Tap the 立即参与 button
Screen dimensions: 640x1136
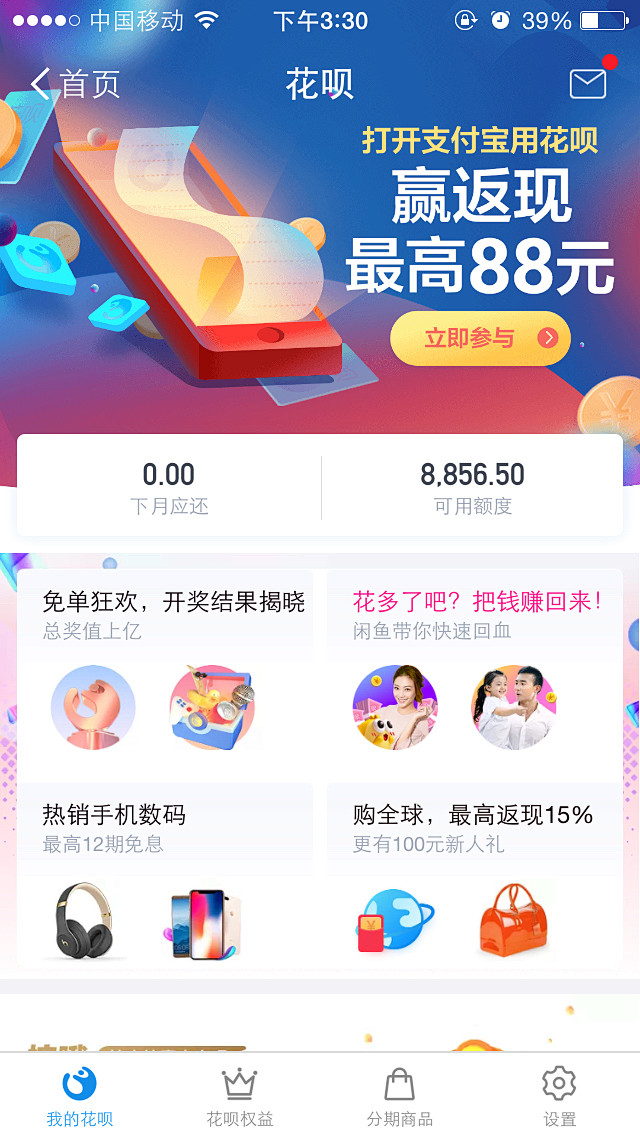(x=481, y=338)
